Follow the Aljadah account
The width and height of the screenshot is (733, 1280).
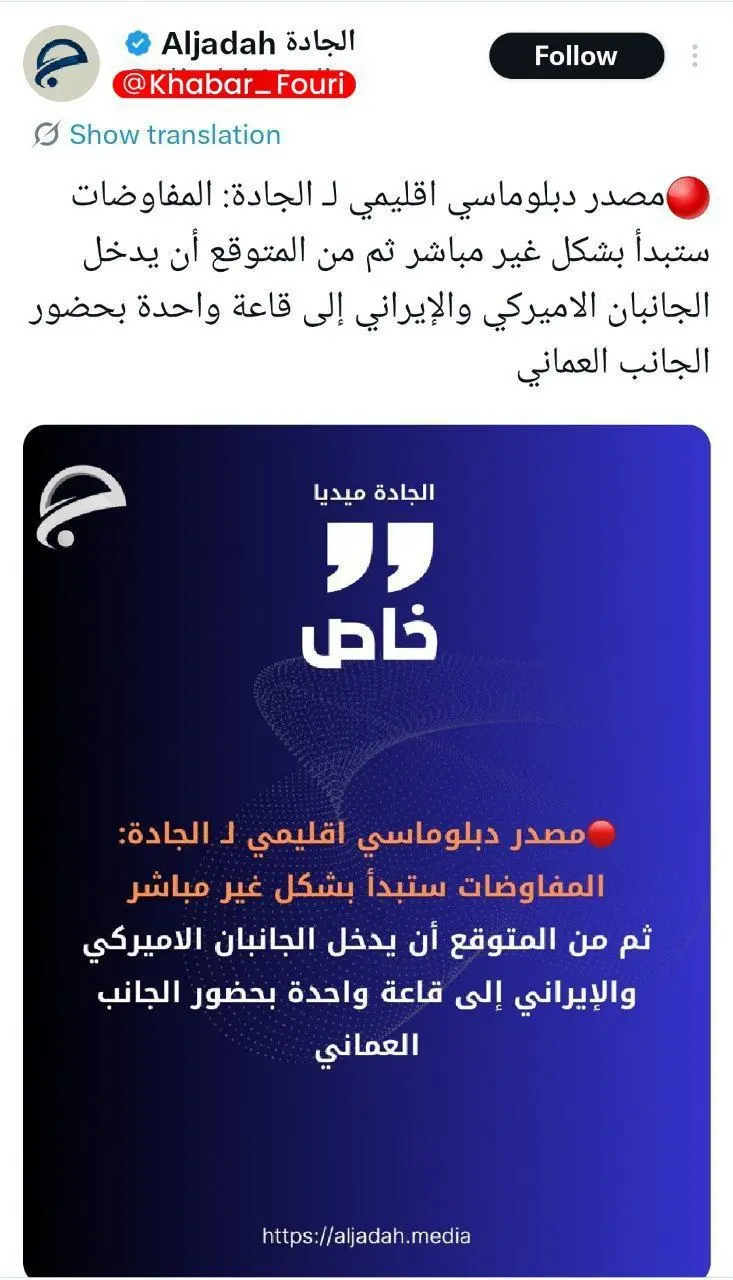tap(576, 56)
